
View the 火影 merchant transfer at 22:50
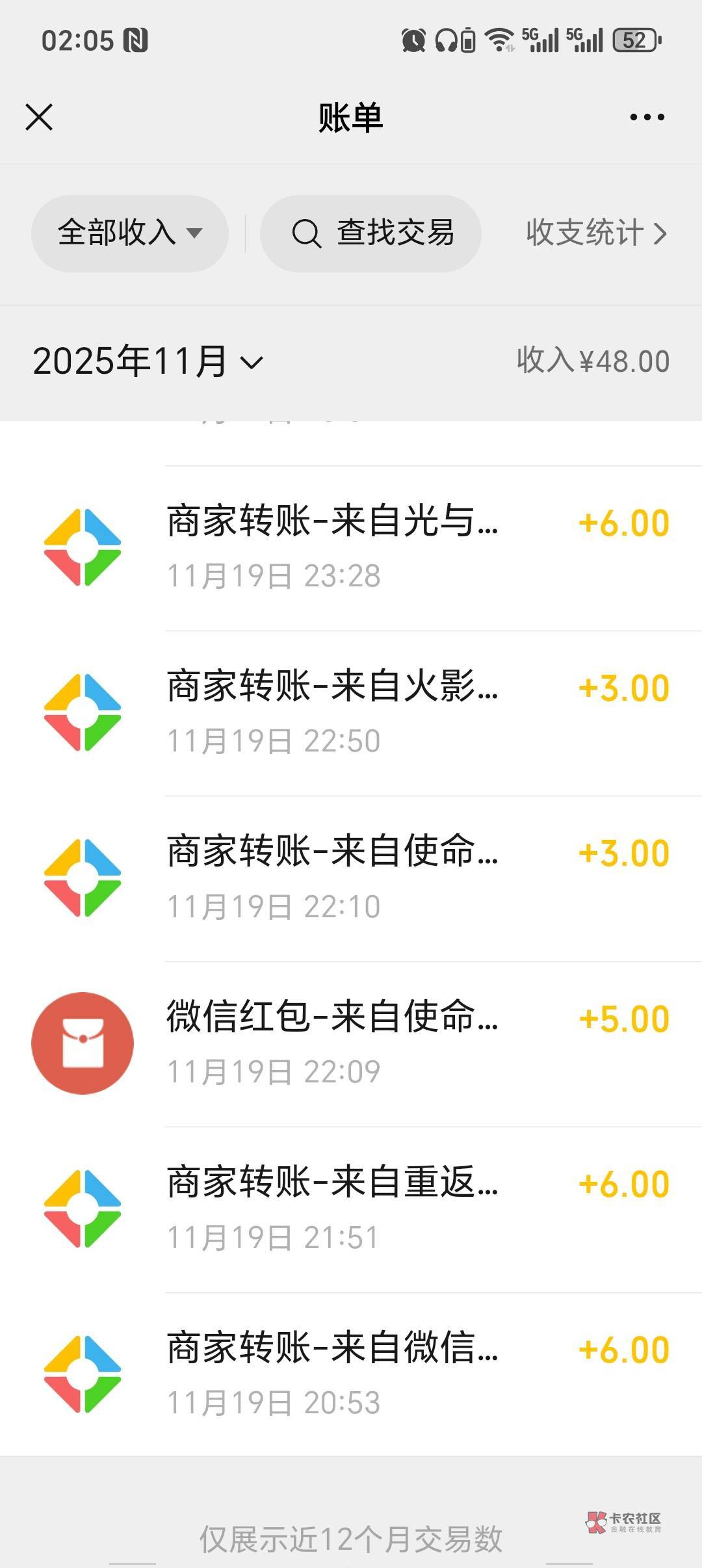351,713
